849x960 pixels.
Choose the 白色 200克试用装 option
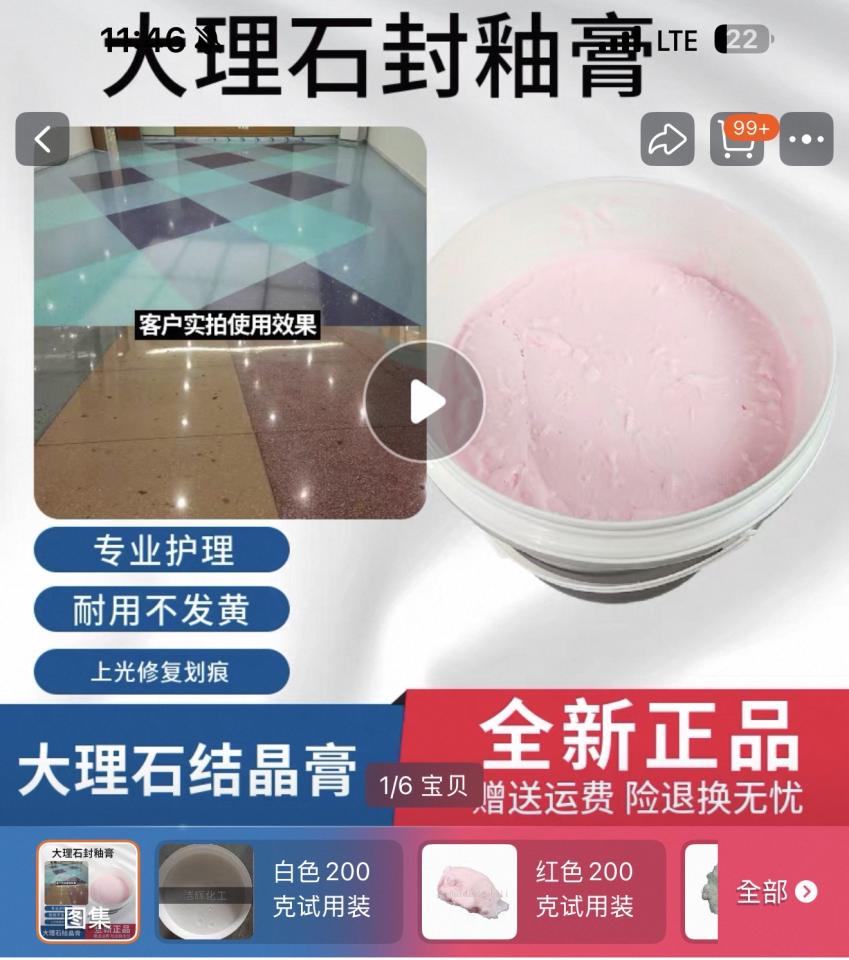278,890
